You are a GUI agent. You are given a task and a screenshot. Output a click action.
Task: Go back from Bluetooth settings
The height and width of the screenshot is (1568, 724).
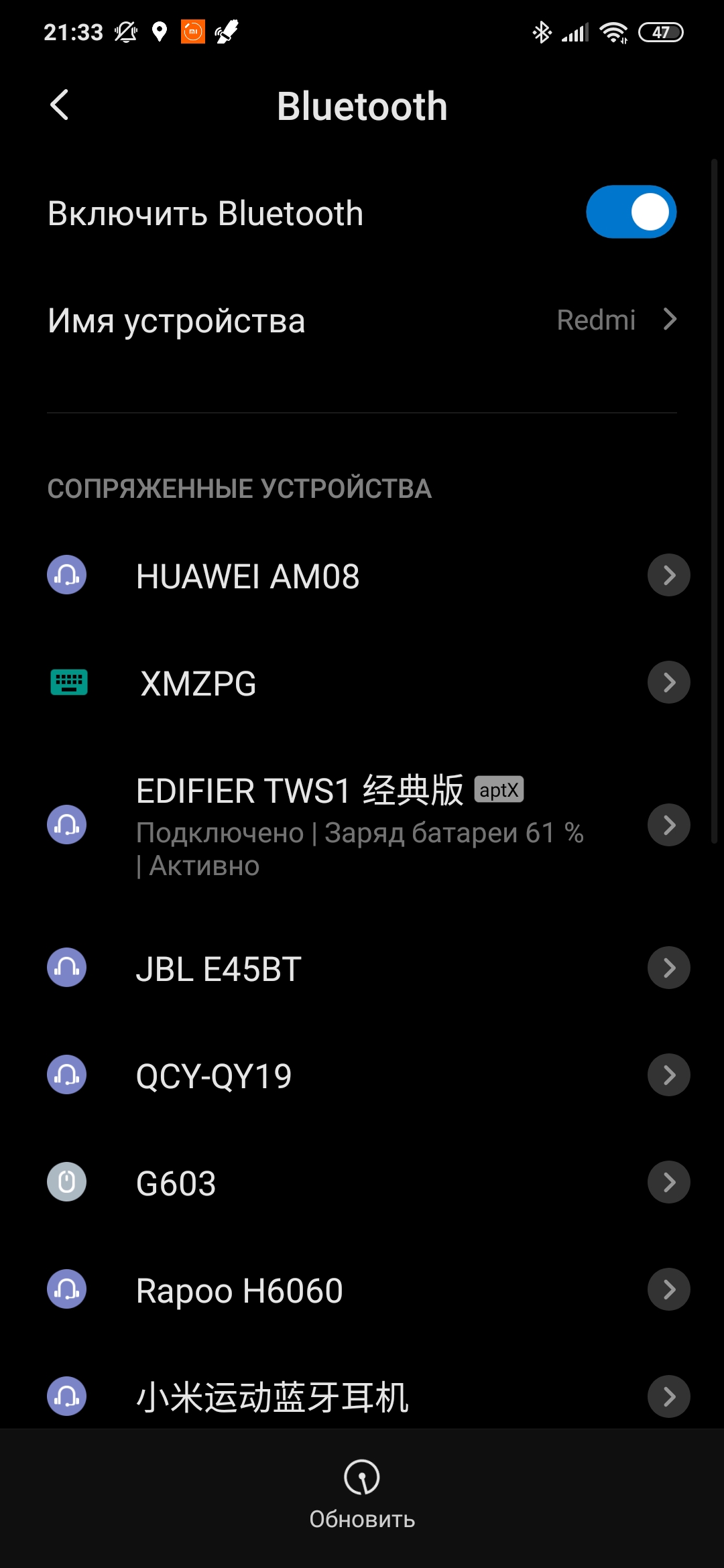[x=60, y=105]
